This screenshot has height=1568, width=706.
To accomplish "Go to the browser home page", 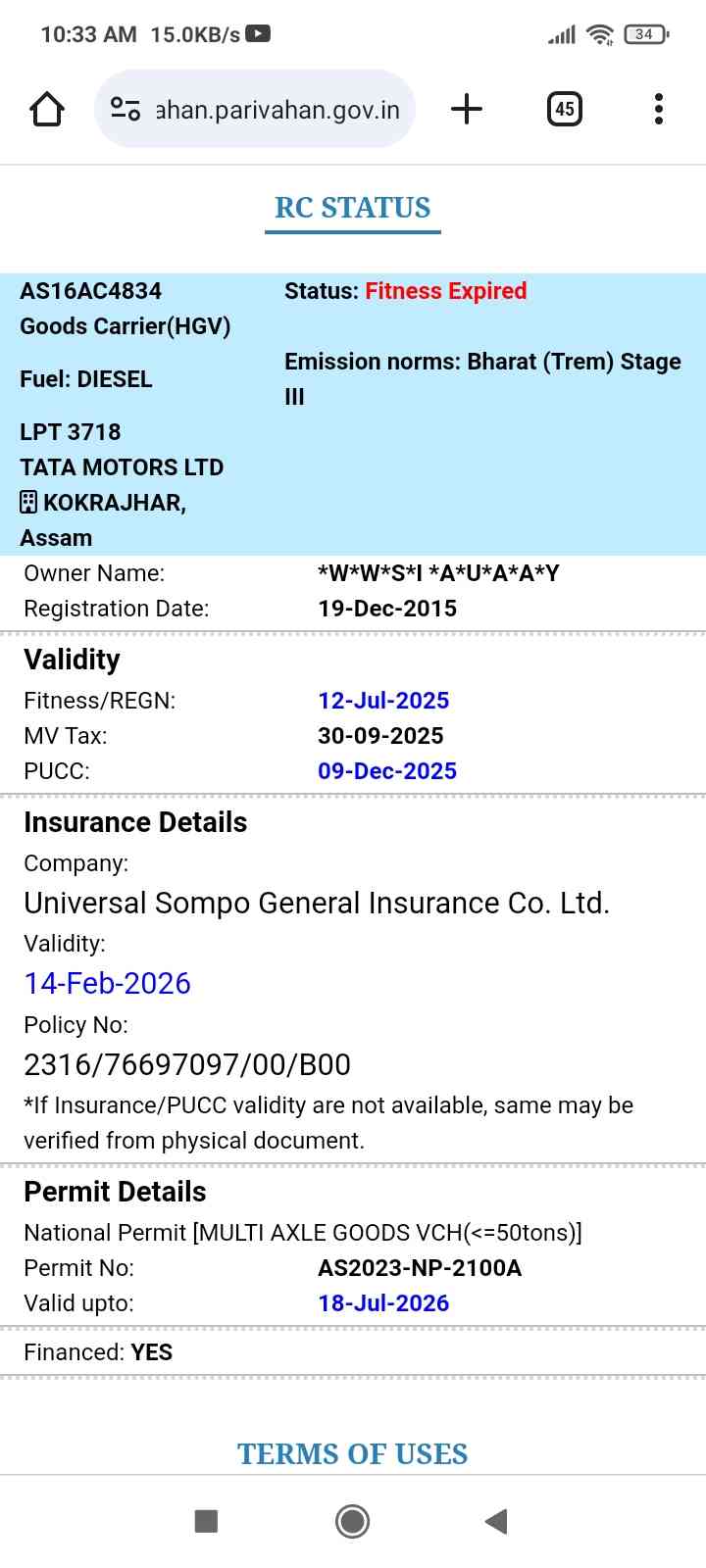I will 47,109.
